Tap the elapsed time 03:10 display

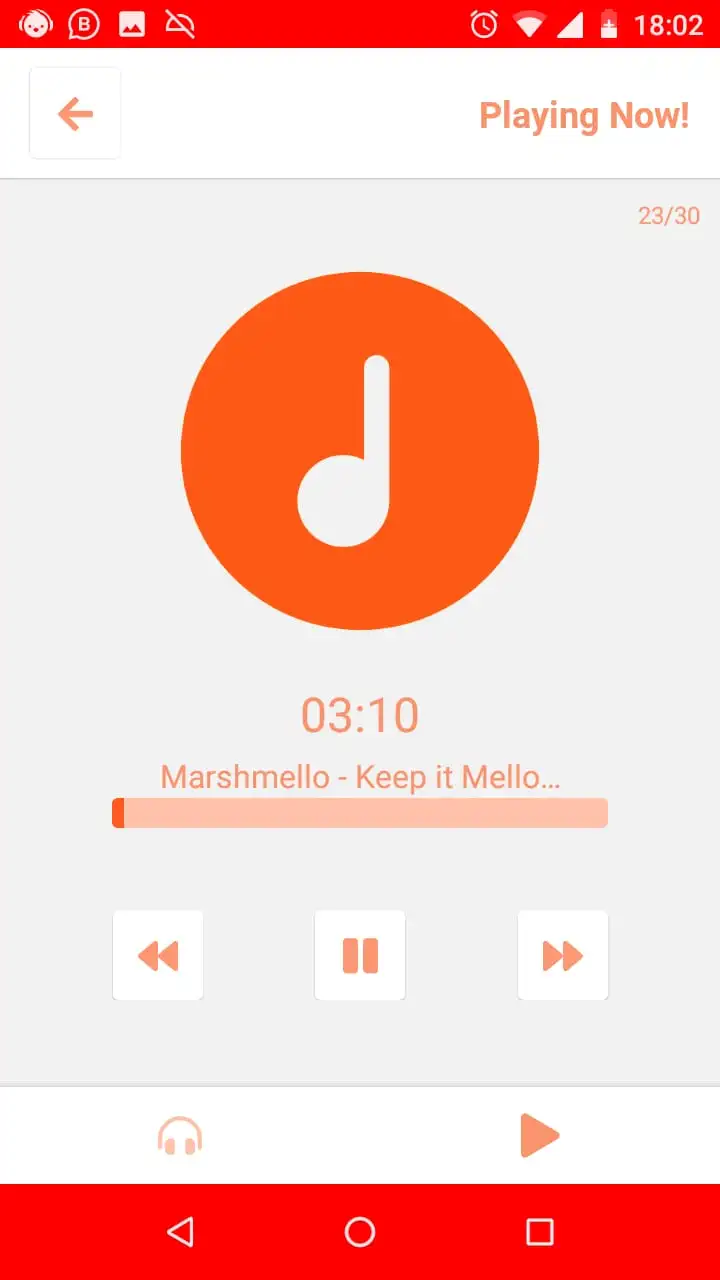[360, 714]
